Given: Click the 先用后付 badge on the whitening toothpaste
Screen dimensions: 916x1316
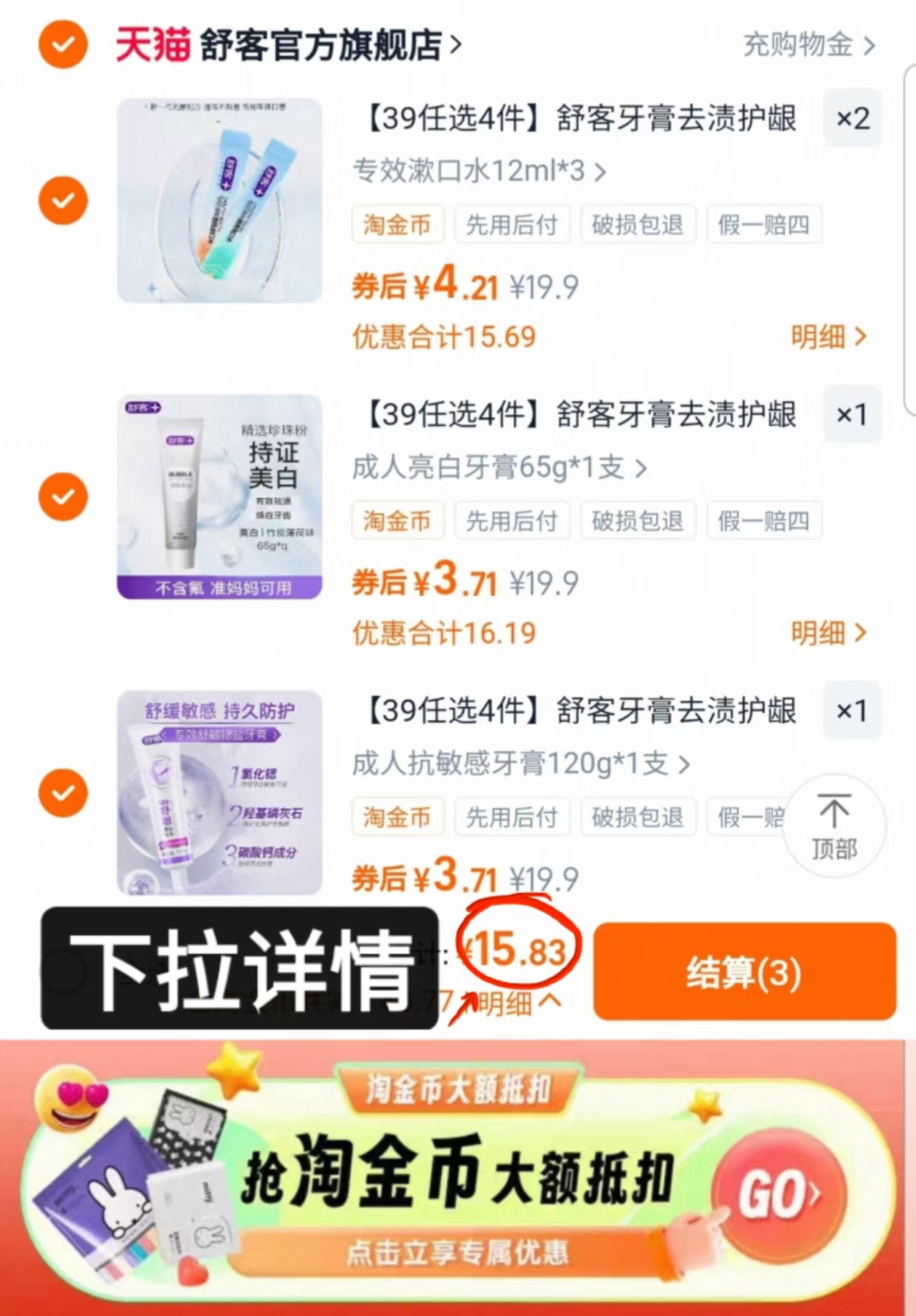Looking at the screenshot, I should pyautogui.click(x=513, y=521).
